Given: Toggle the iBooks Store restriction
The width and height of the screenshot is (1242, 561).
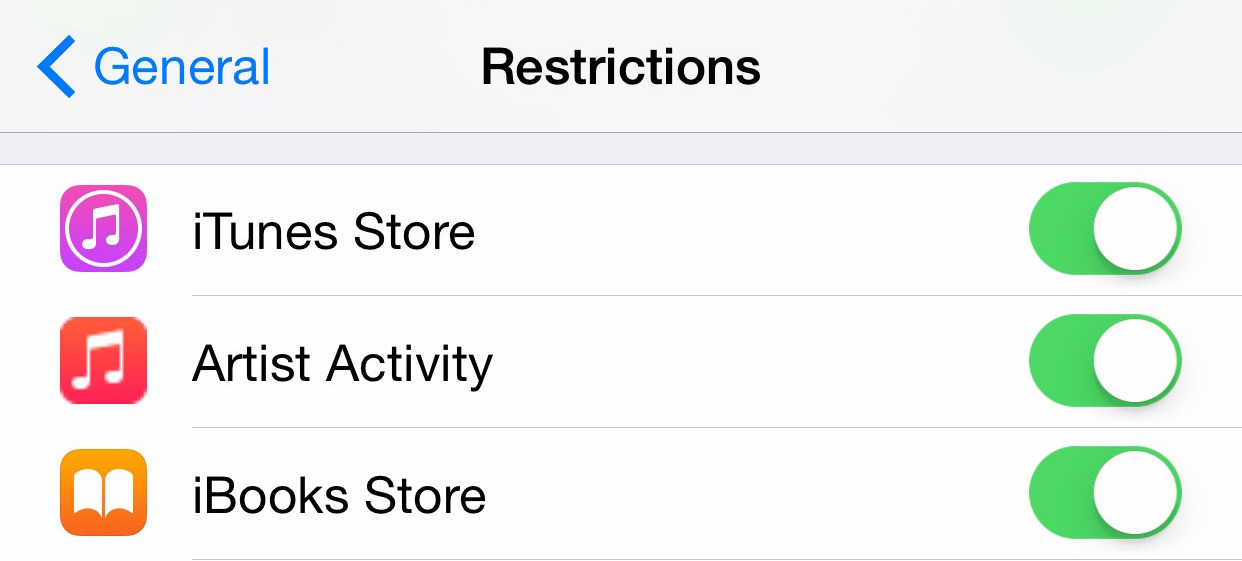Looking at the screenshot, I should [1105, 493].
